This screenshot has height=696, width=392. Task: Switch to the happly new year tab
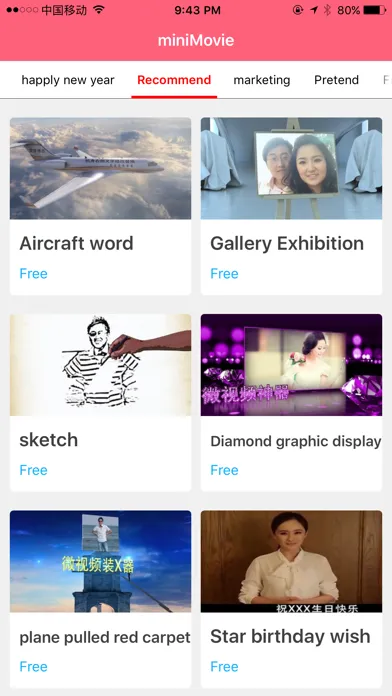point(68,80)
